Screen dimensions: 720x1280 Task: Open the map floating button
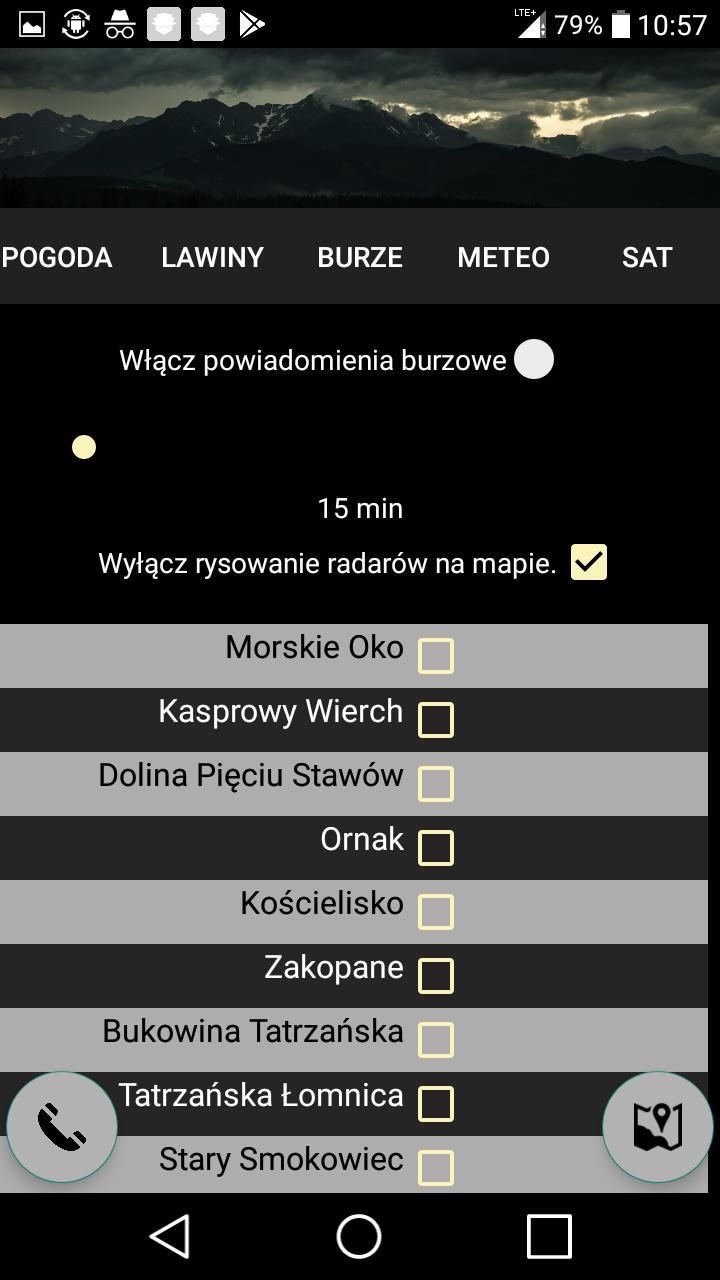(x=658, y=1127)
